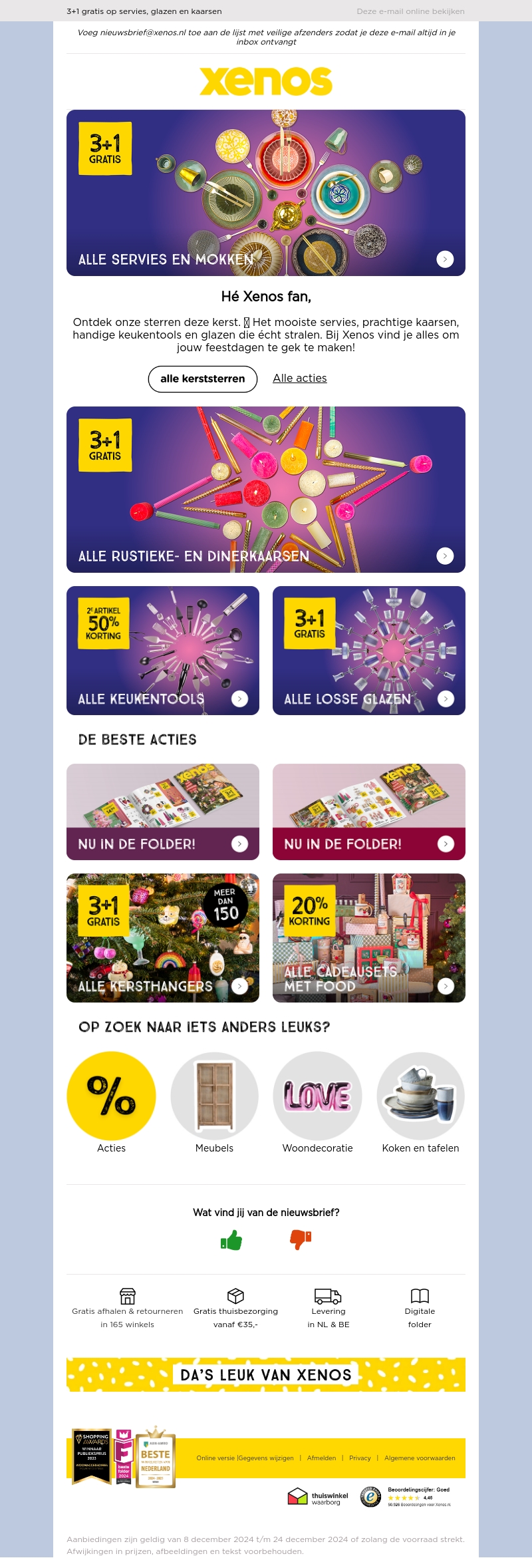The width and height of the screenshot is (532, 1568).
Task: Open the Alle keukentools tile
Action: (162, 651)
